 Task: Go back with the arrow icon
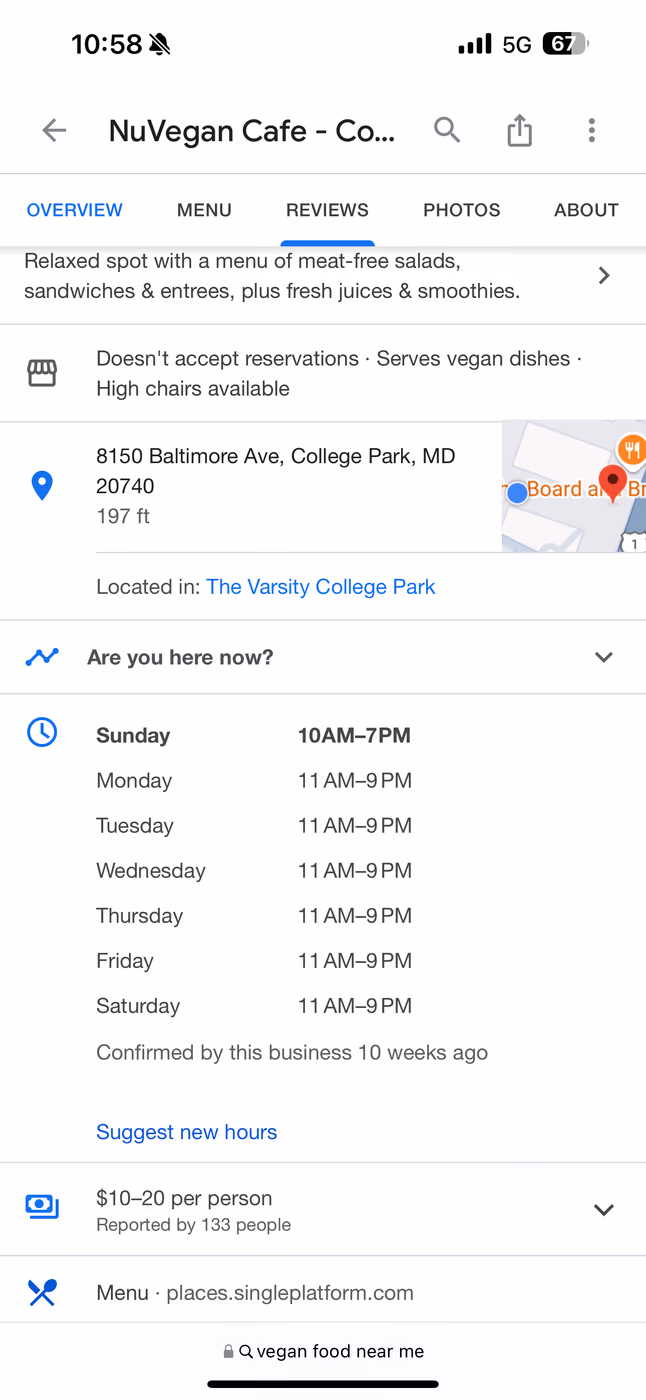(54, 130)
